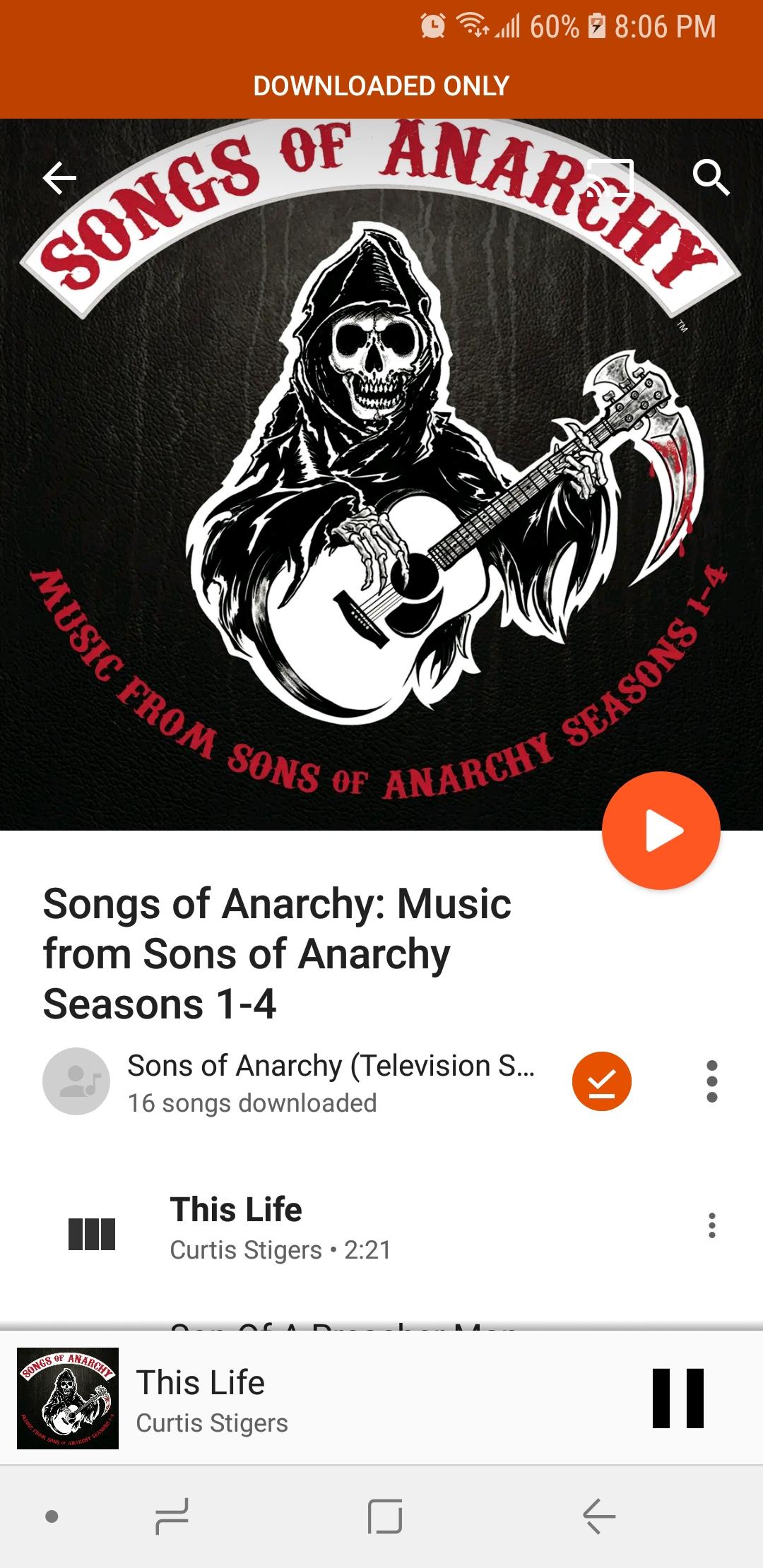Open the album overflow menu
Viewport: 763px width, 1568px height.
pos(712,1081)
